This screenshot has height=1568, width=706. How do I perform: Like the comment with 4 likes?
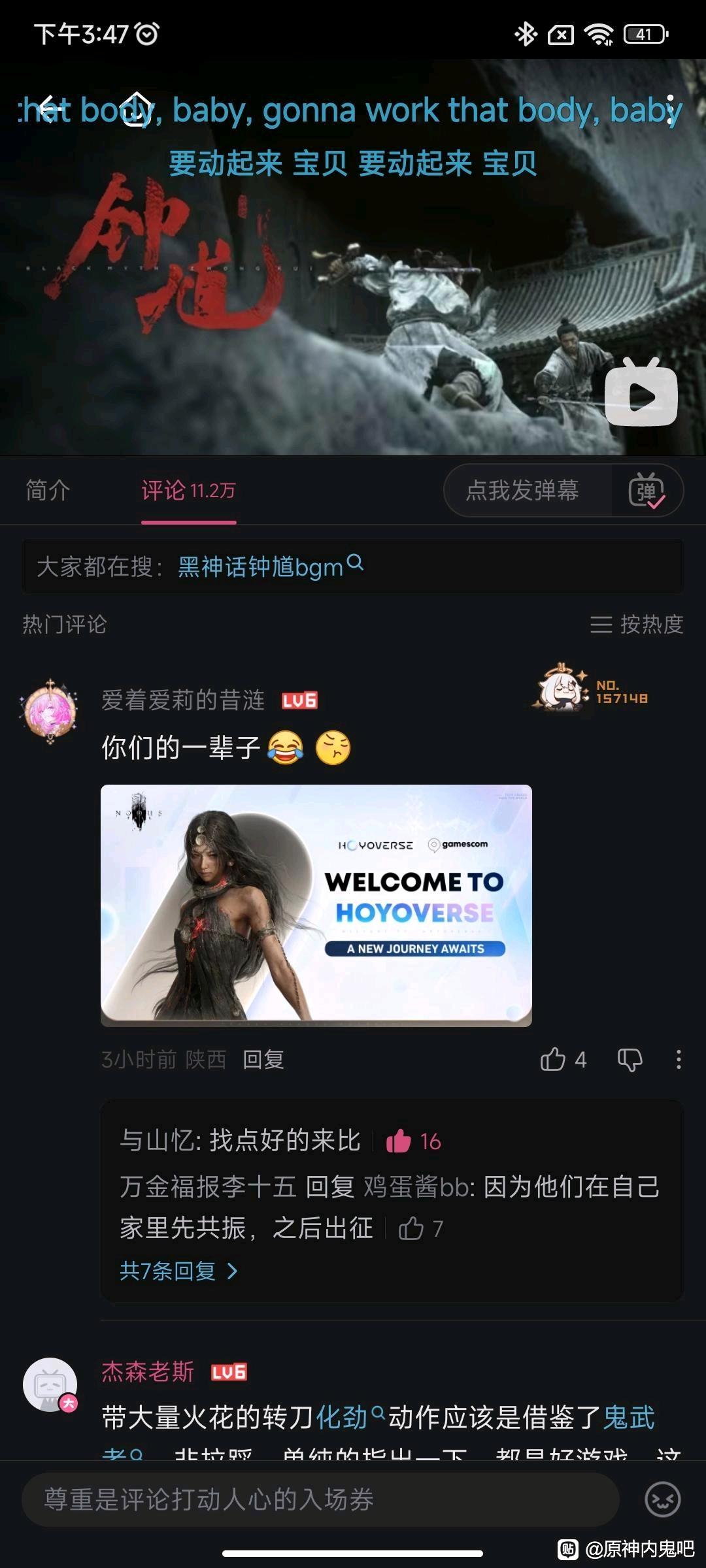click(x=563, y=1059)
